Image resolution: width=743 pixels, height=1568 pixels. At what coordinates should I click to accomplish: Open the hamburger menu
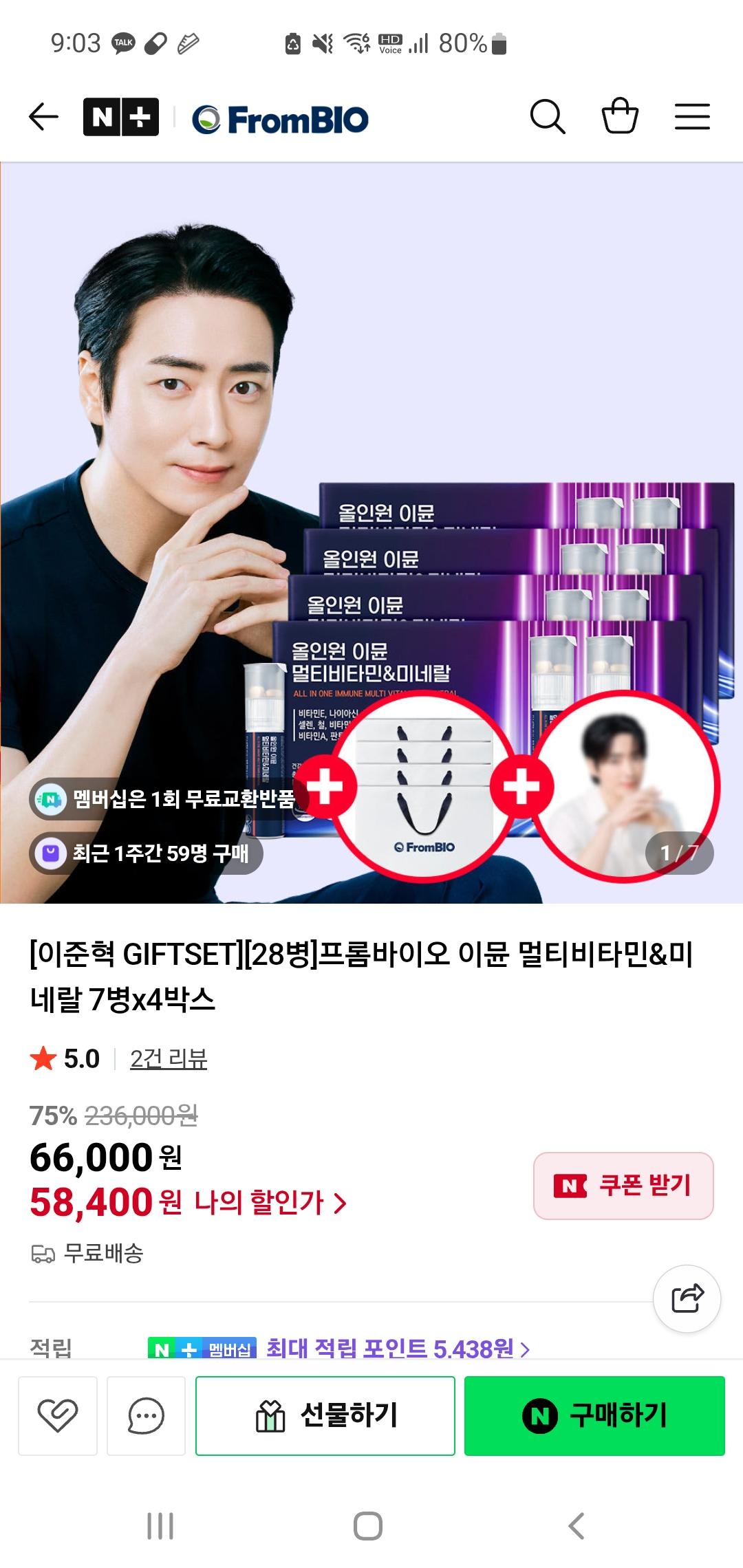tap(692, 117)
